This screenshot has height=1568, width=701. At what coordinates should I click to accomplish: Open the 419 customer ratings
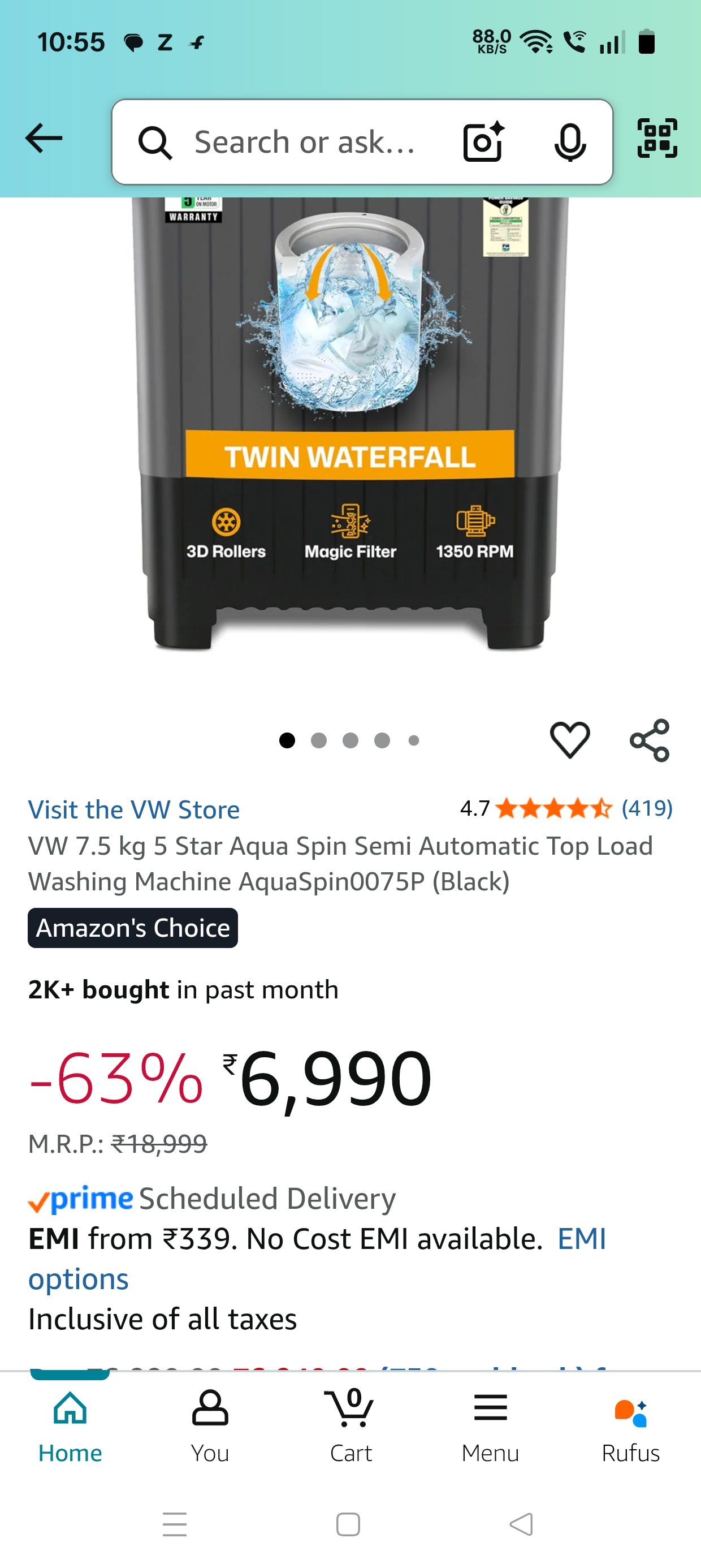[x=647, y=808]
